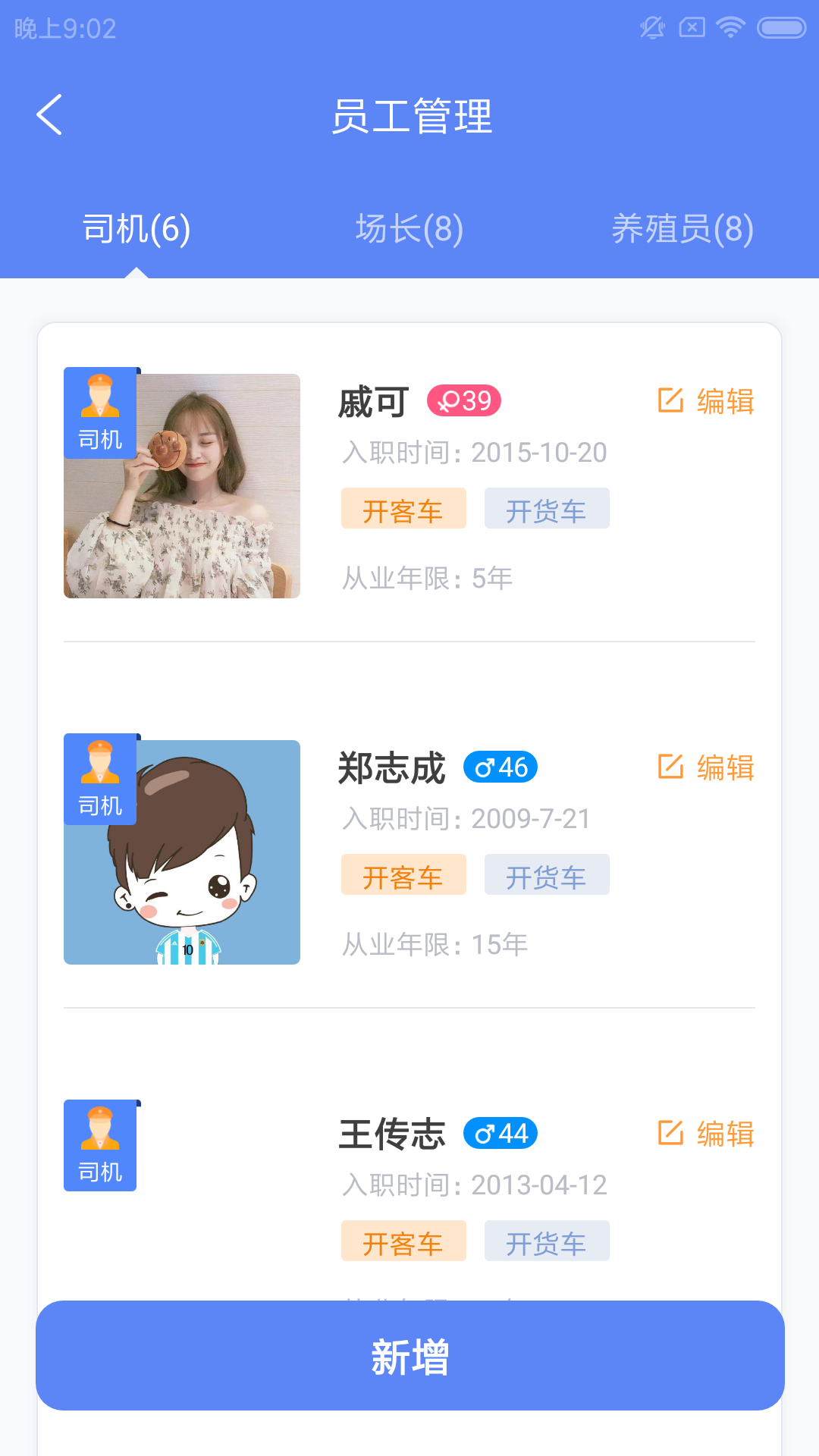Select the driver badge icon on 戚可's photo
This screenshot has width=819, height=1456.
click(99, 410)
